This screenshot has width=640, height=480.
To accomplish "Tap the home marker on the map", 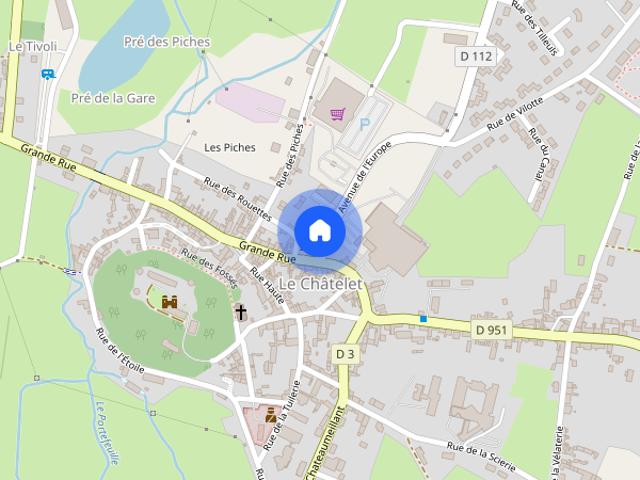I will point(319,231).
